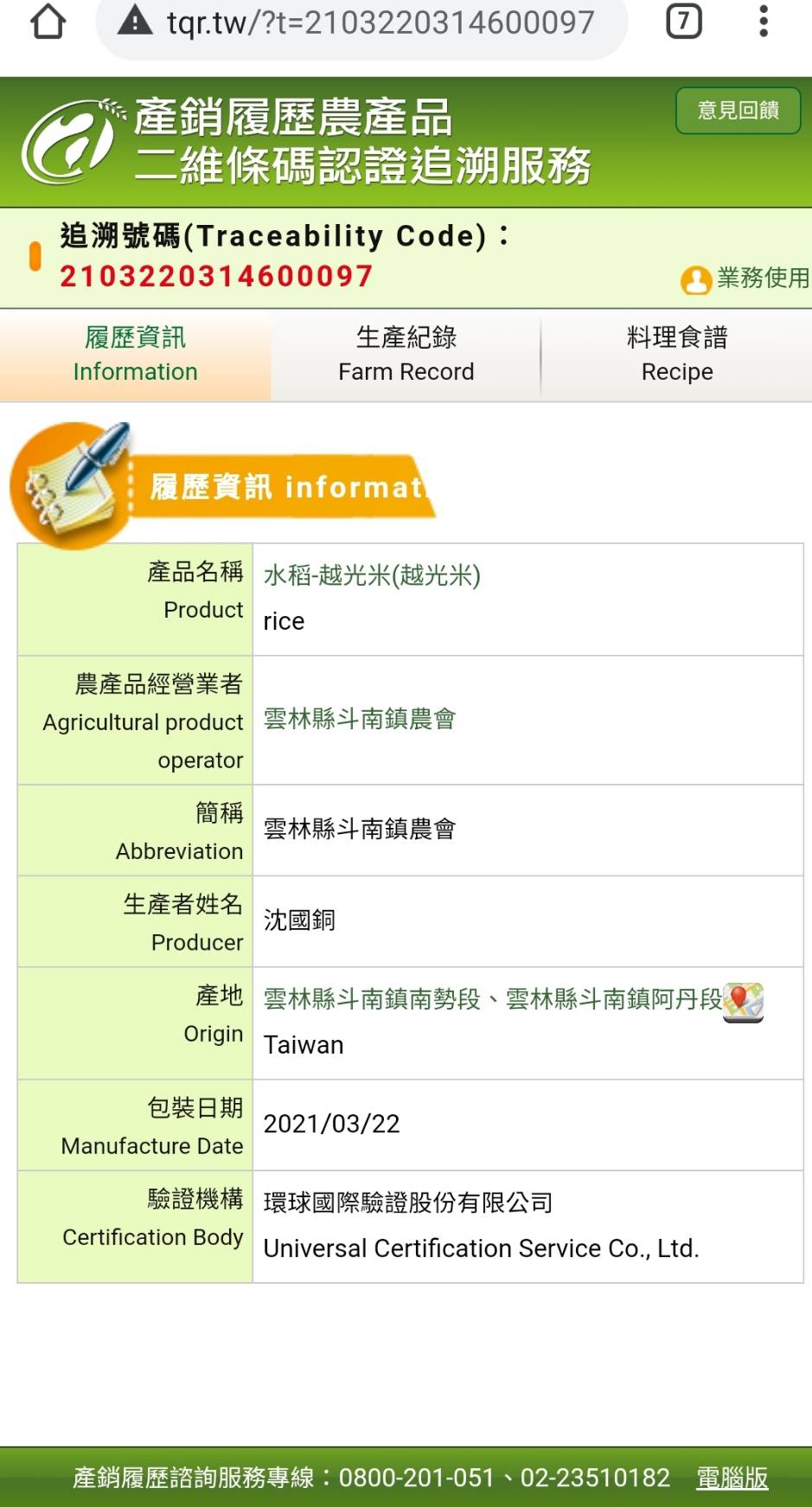812x1507 pixels.
Task: Open the tab switcher showing 7 tabs
Action: pyautogui.click(x=683, y=22)
